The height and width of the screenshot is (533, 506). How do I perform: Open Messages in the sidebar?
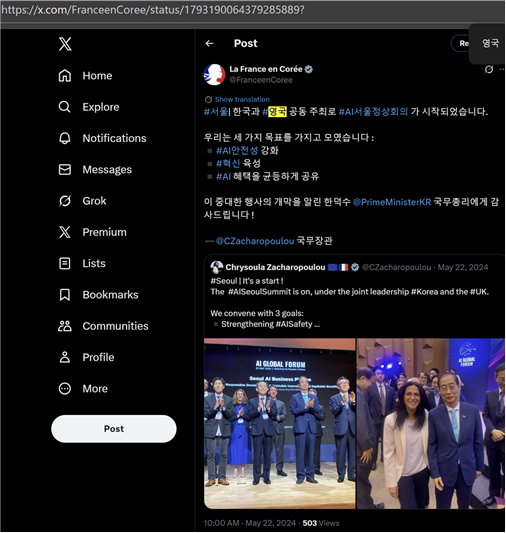pos(95,169)
